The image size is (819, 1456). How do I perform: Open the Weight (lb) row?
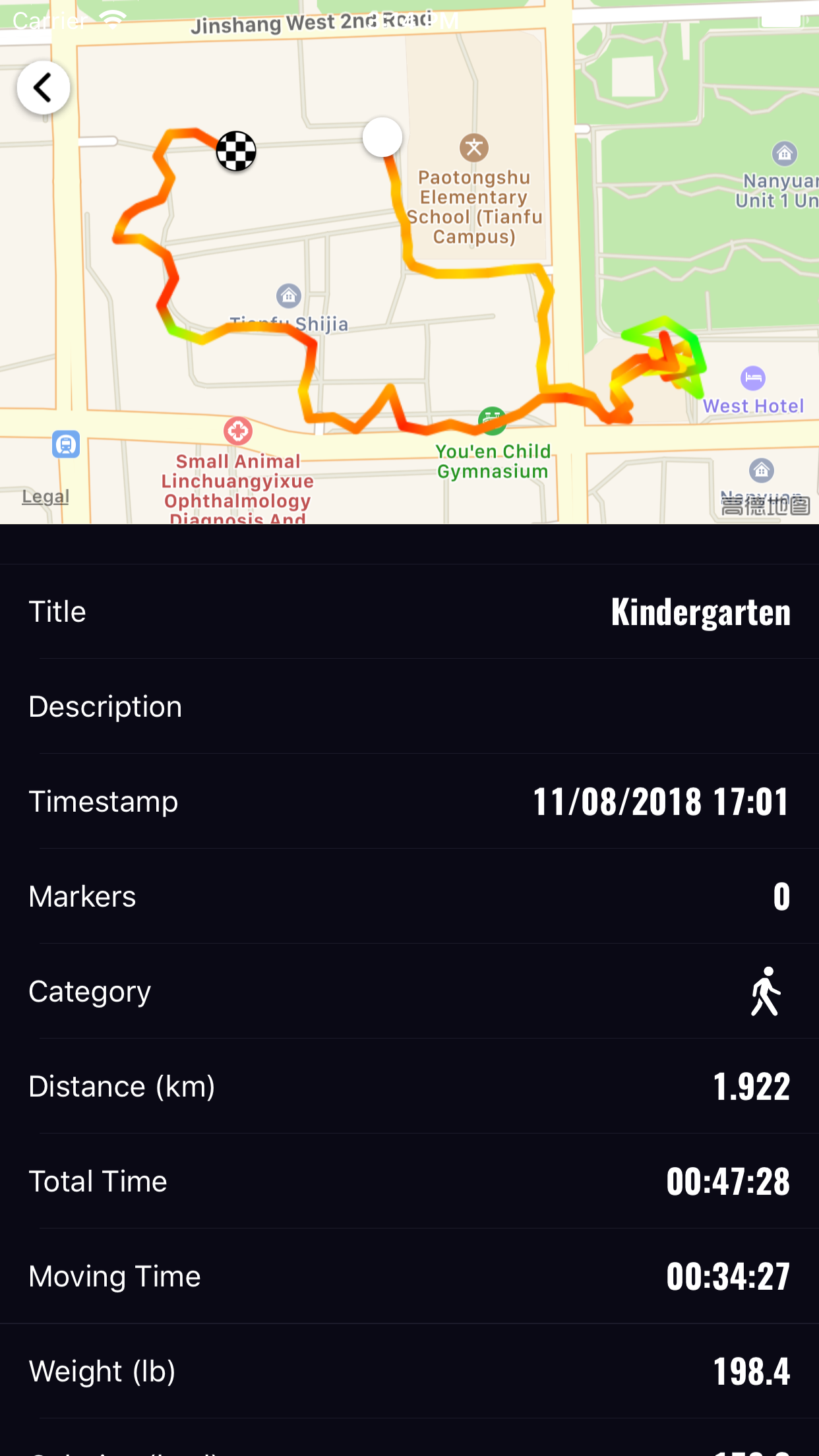click(409, 1371)
